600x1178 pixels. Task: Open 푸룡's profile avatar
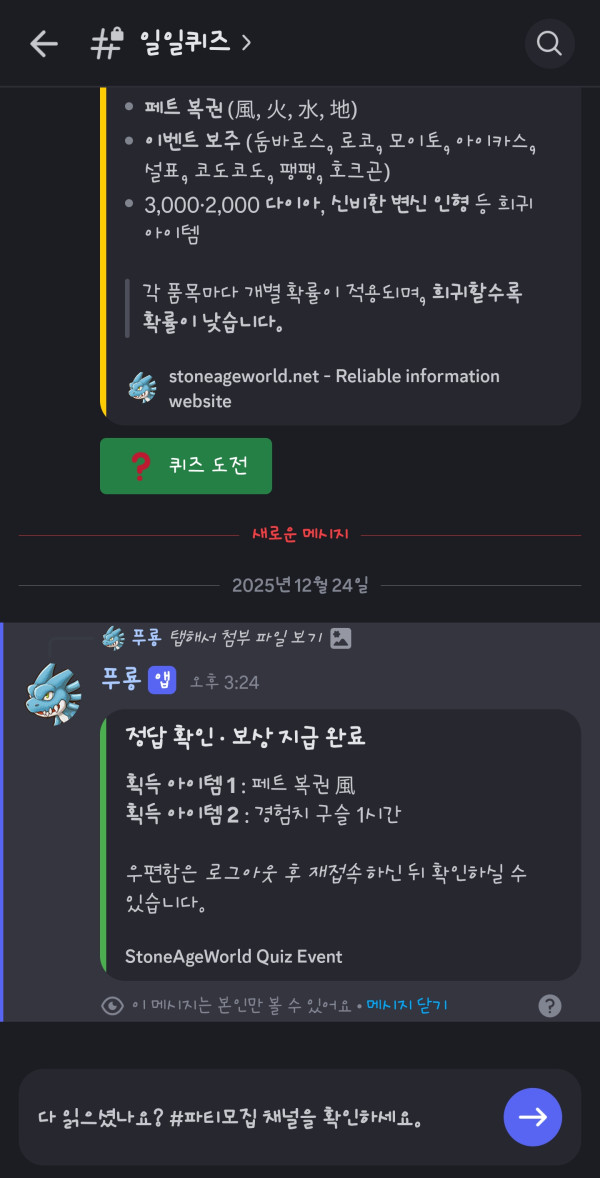54,693
